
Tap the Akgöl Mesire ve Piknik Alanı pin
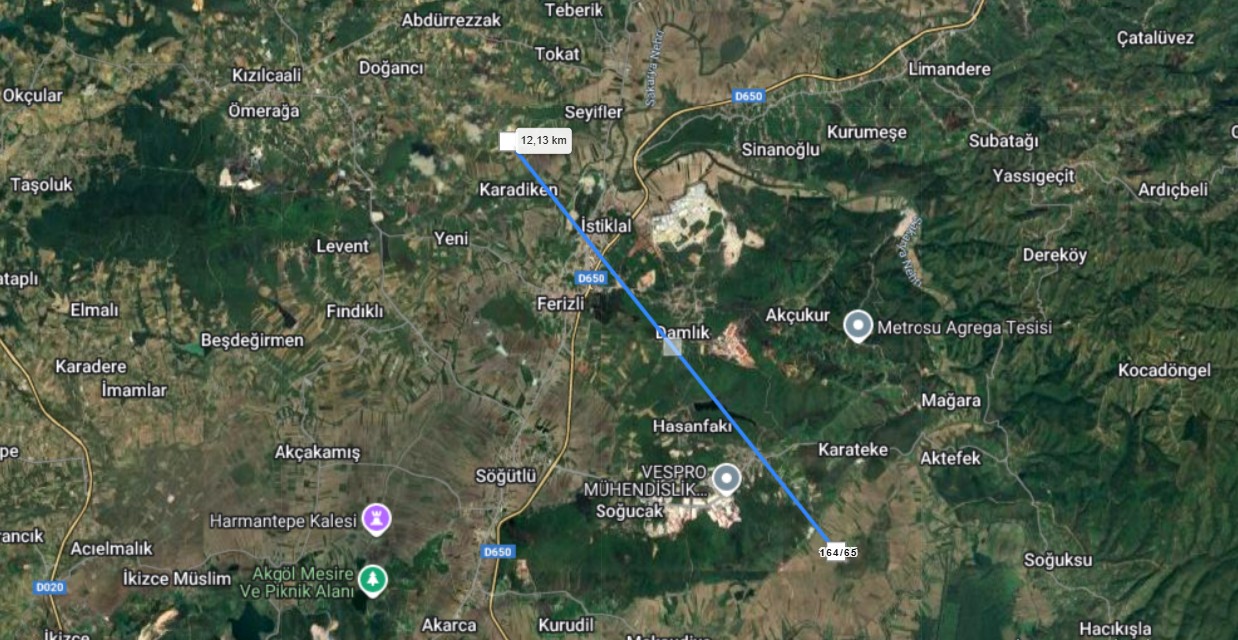(x=373, y=579)
